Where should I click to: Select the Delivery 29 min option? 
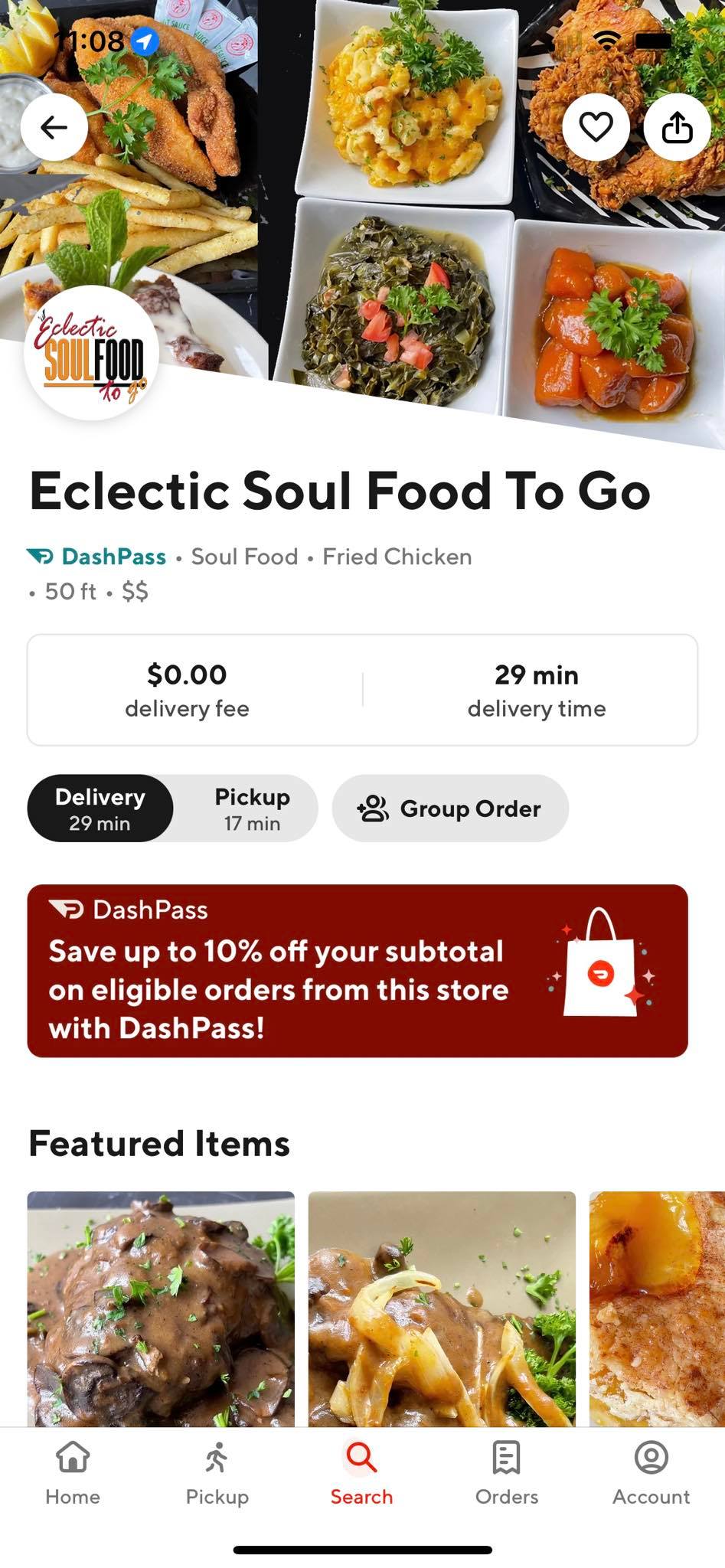click(x=100, y=808)
